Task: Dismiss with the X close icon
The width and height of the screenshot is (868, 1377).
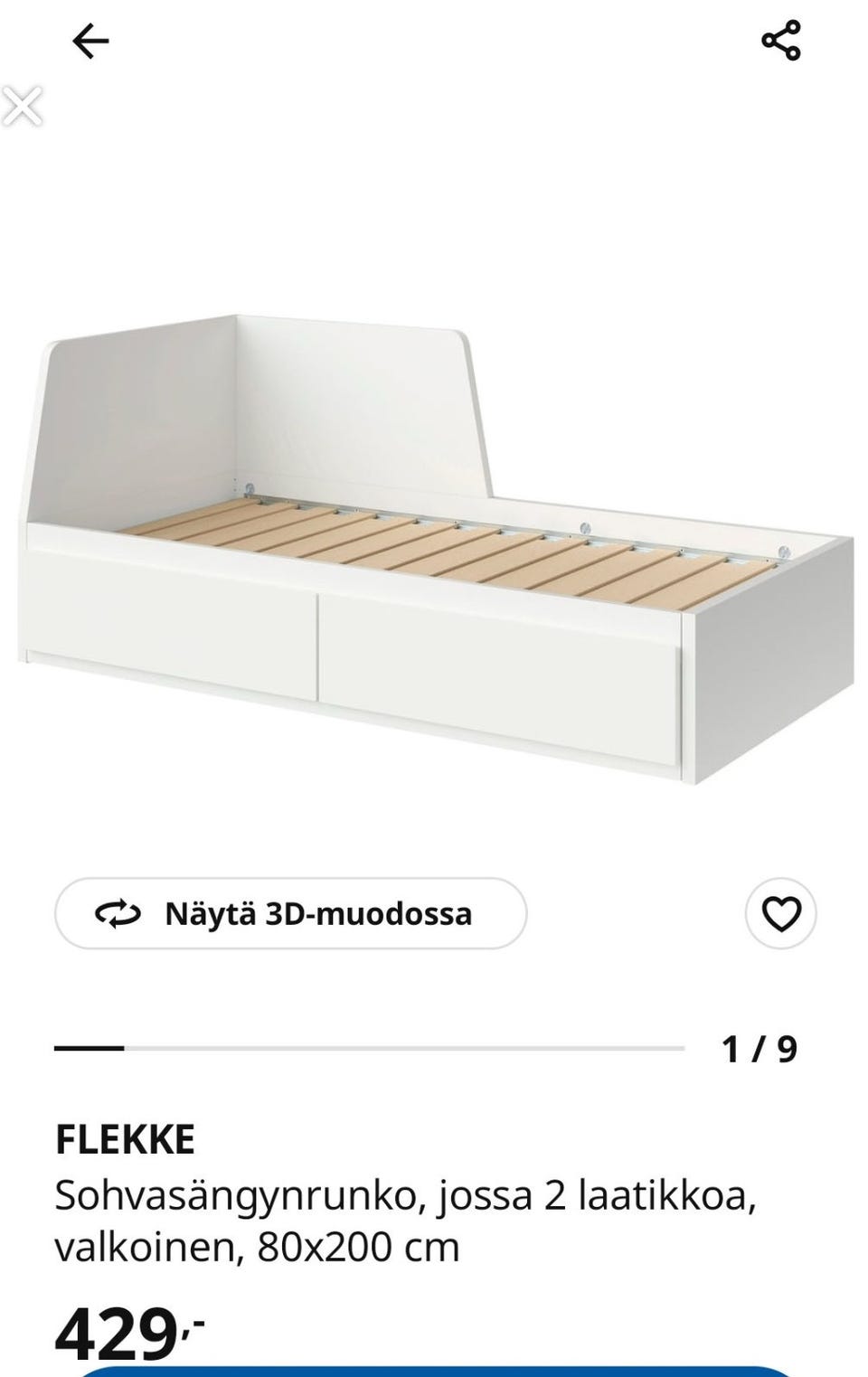Action: (x=21, y=108)
